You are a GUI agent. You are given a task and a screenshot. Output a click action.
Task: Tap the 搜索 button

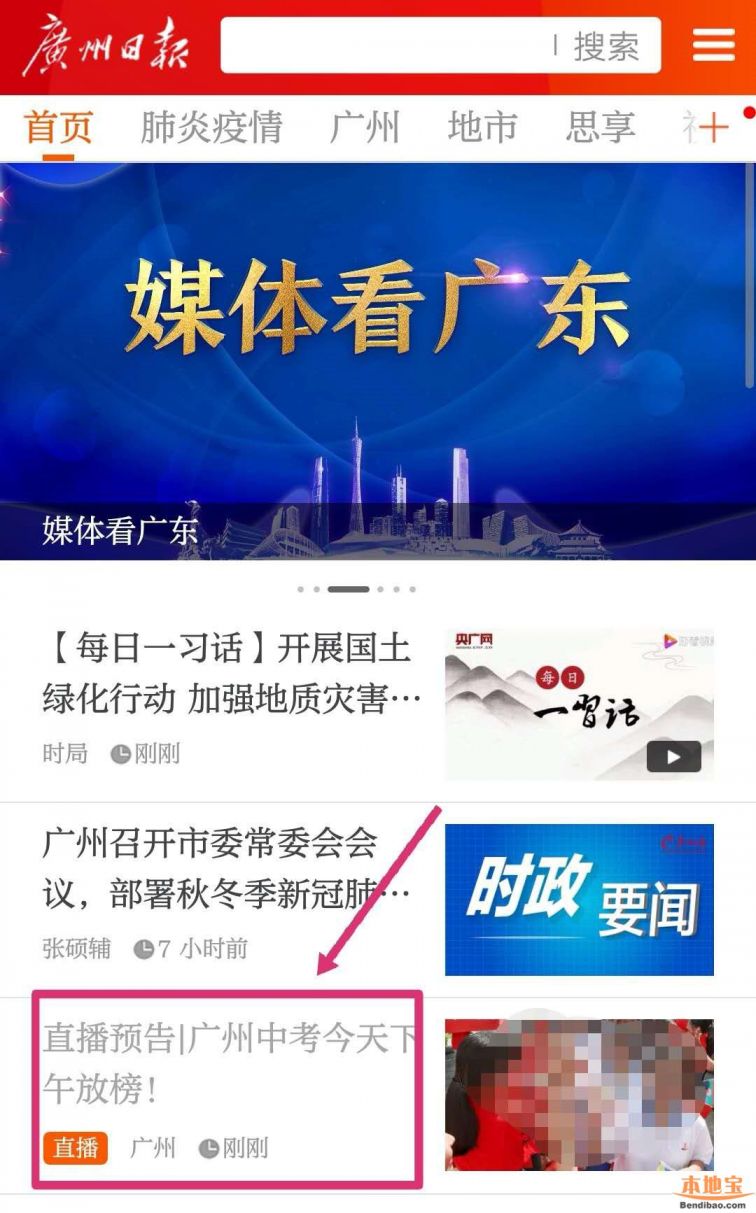pyautogui.click(x=606, y=46)
